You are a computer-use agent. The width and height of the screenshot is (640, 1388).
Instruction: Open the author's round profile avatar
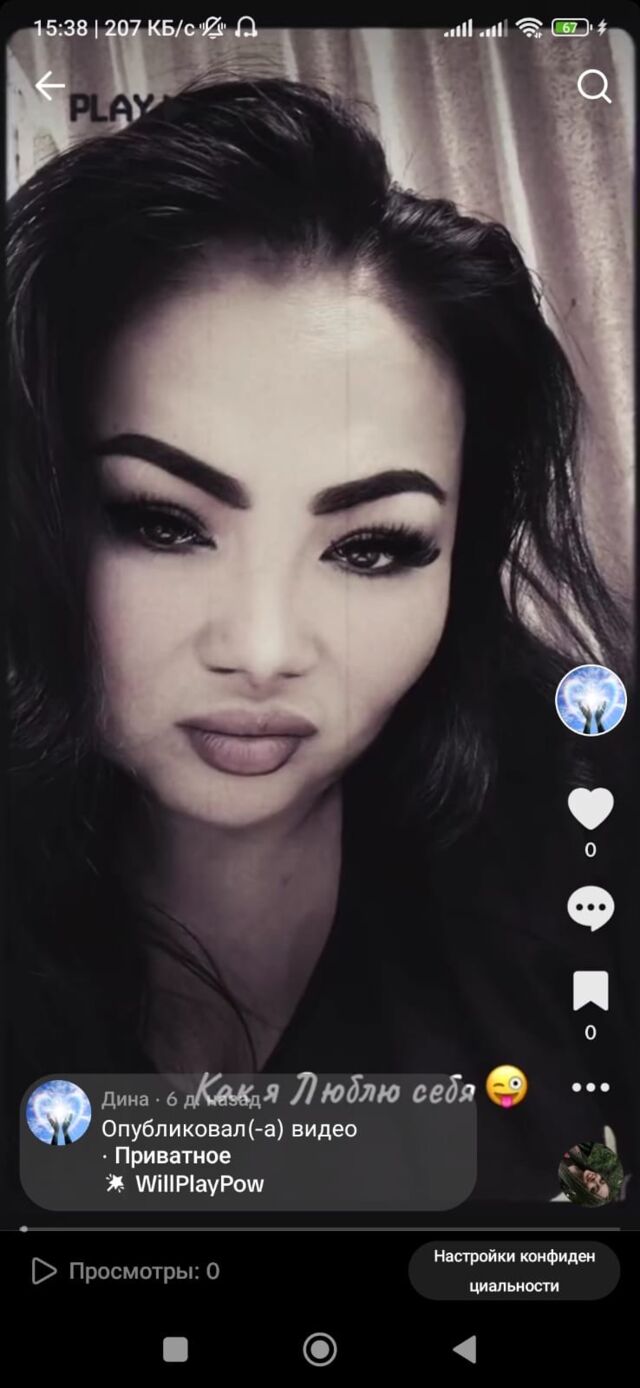click(x=590, y=700)
